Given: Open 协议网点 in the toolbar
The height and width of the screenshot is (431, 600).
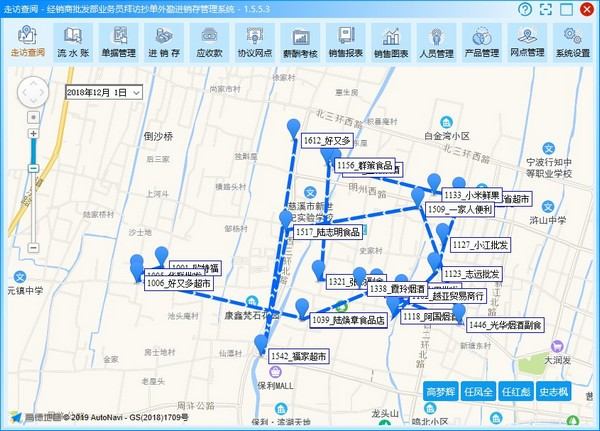Looking at the screenshot, I should click(256, 42).
